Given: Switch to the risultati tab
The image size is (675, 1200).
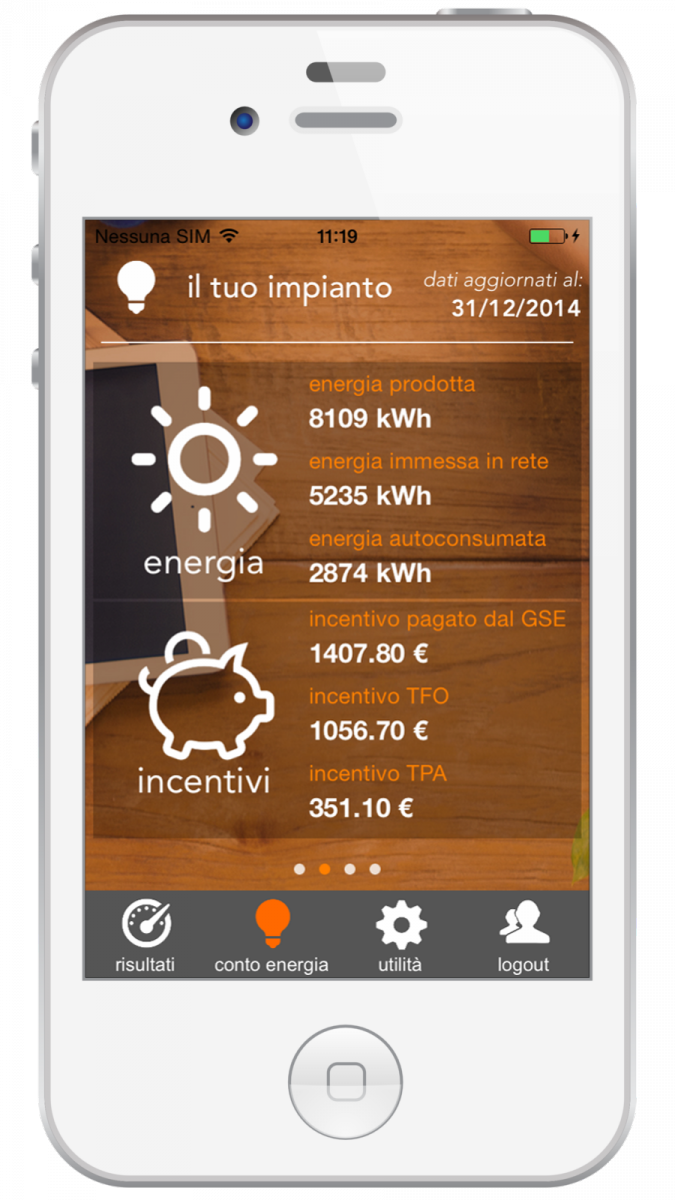Looking at the screenshot, I should coord(145,935).
